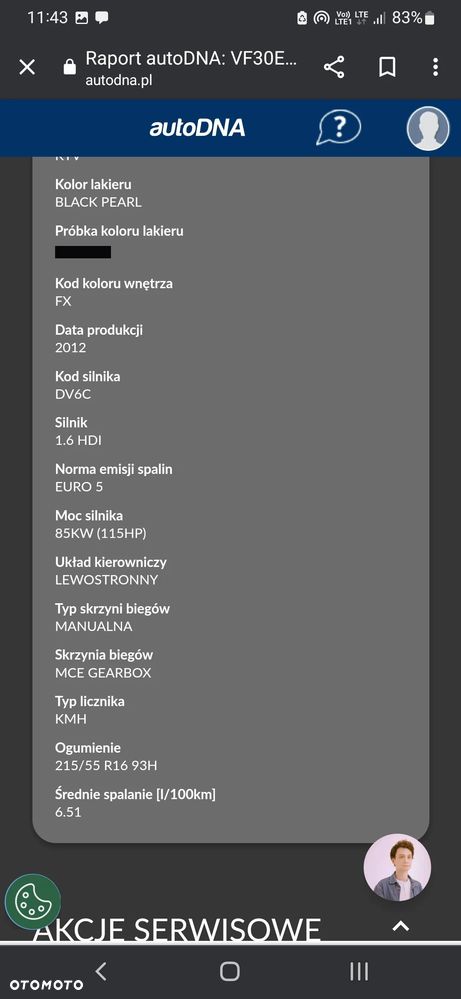Open recent apps from navigation bar
This screenshot has width=461, height=999.
[359, 971]
